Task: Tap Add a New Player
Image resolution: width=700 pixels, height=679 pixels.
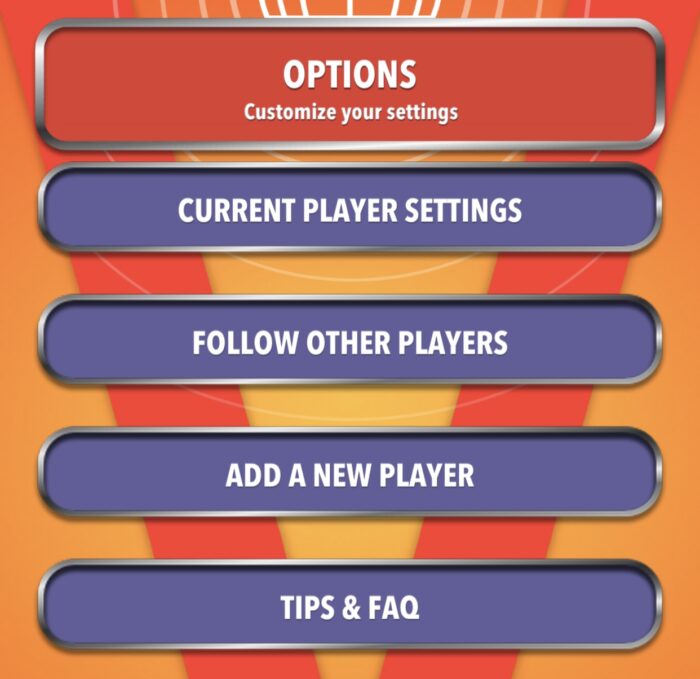Action: 350,474
